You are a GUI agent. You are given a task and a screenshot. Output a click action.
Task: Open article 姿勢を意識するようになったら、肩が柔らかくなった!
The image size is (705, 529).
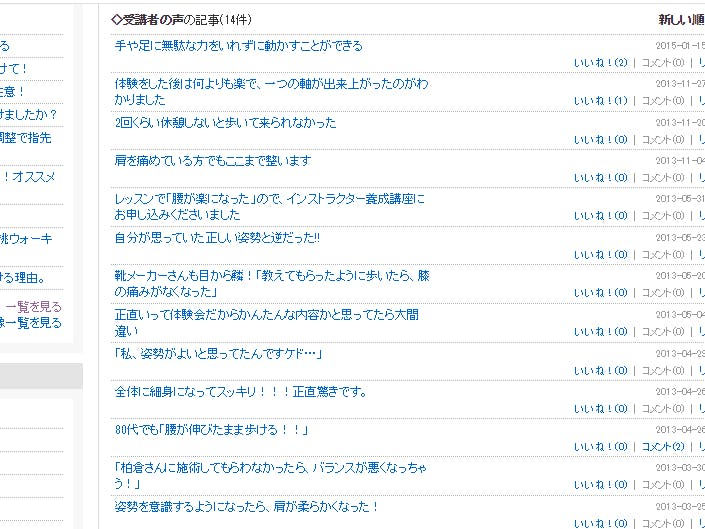tap(246, 507)
